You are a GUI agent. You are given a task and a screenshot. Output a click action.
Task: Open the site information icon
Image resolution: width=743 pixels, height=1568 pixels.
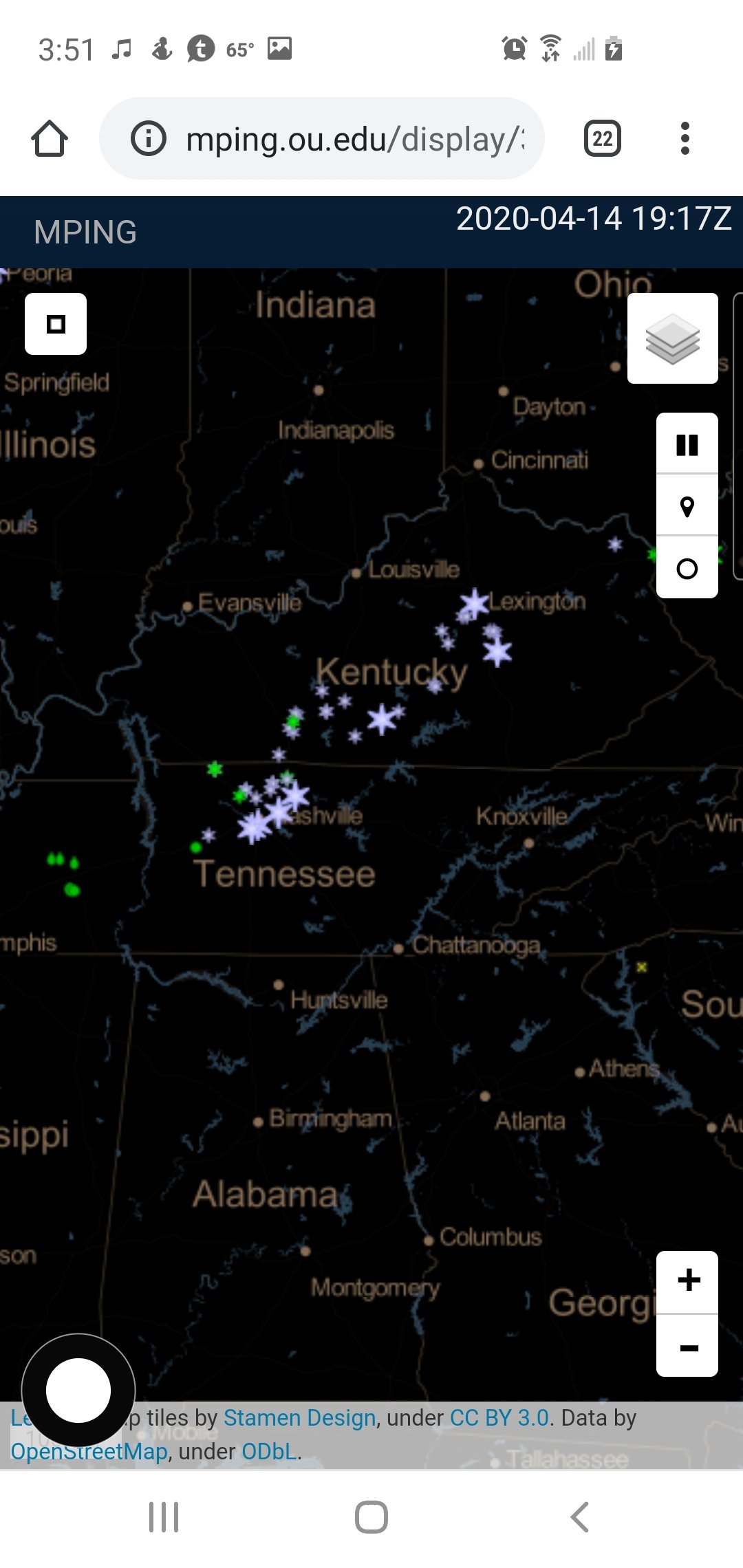(x=149, y=139)
